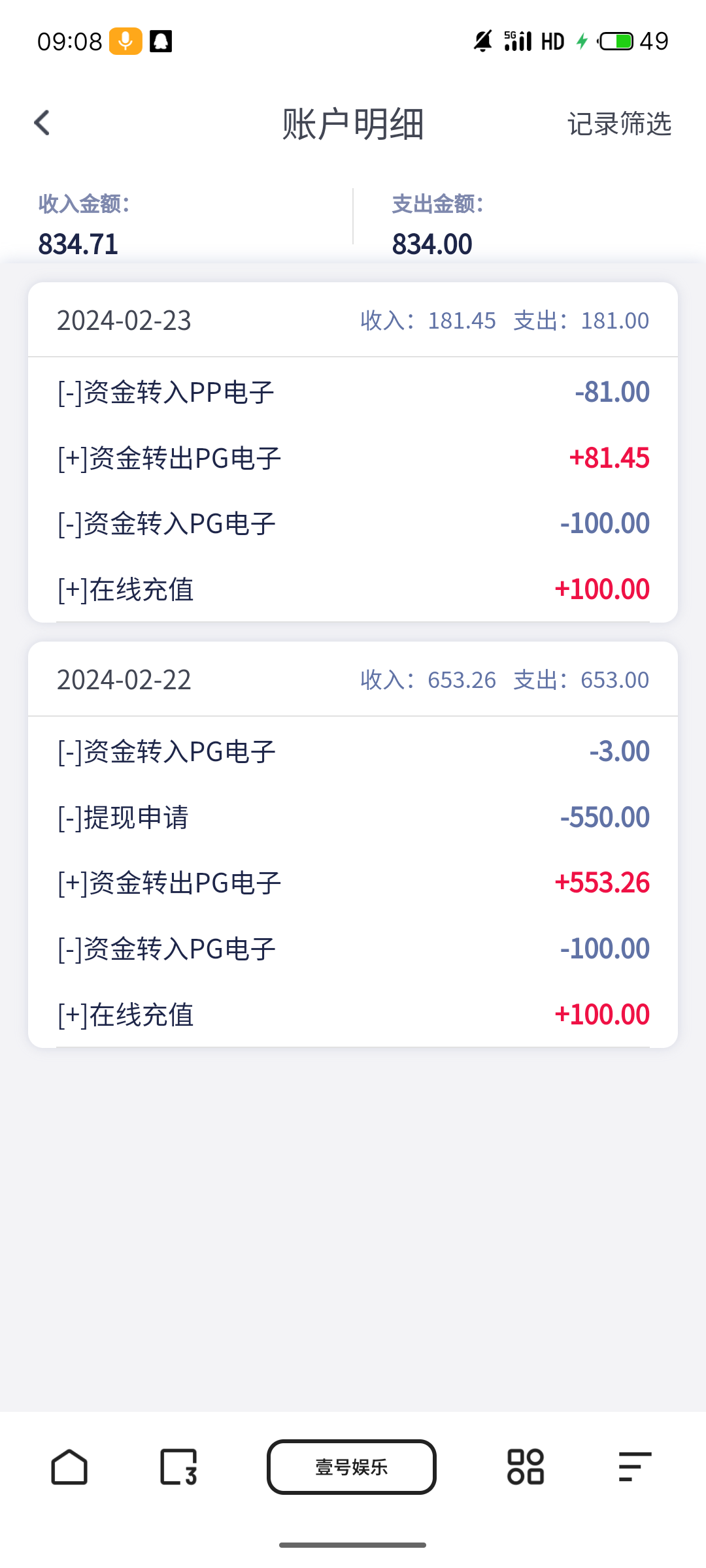Viewport: 706px width, 1568px height.
Task: Go back from the 账户明细 page
Action: tap(42, 123)
